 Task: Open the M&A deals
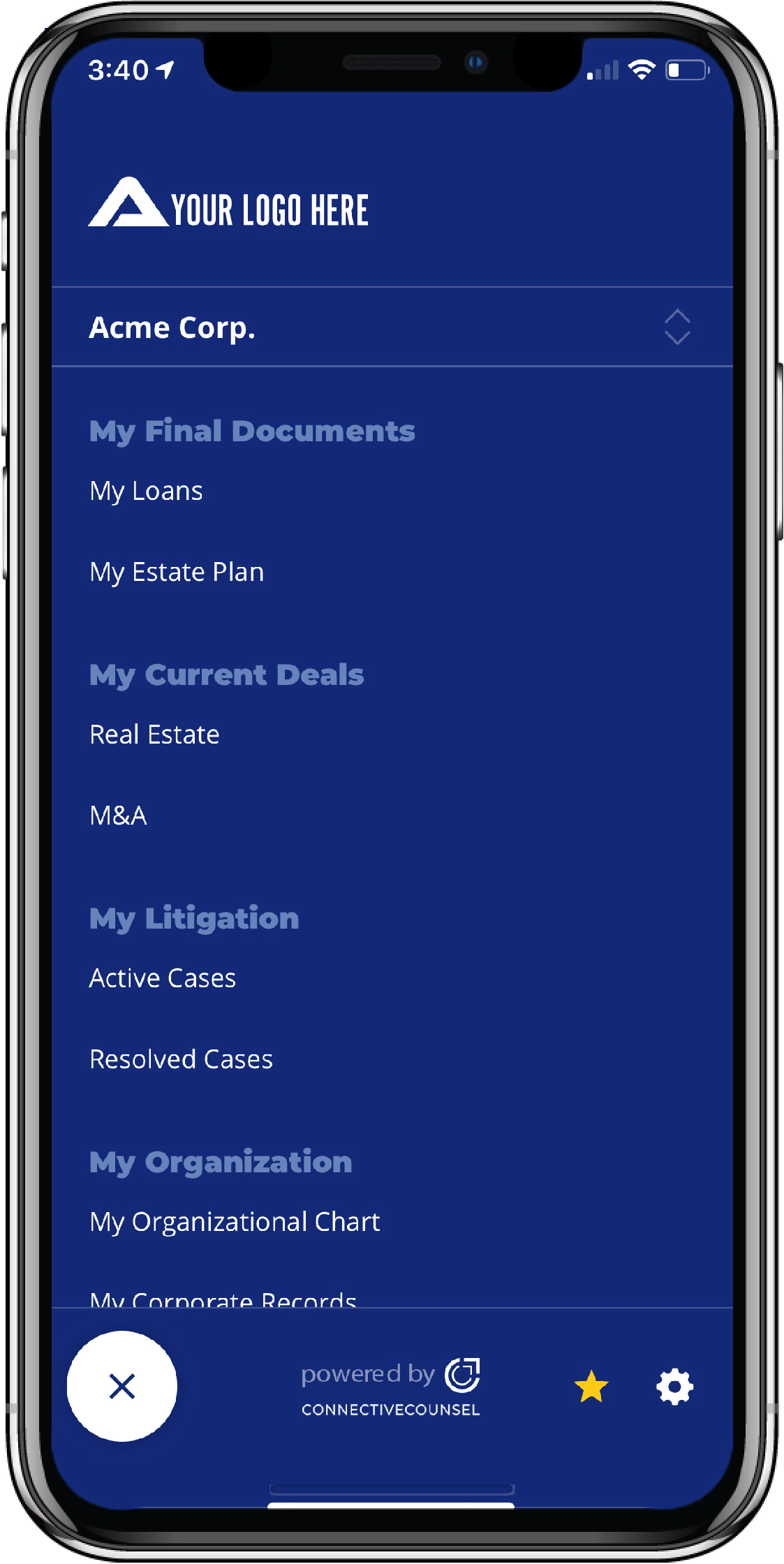119,816
